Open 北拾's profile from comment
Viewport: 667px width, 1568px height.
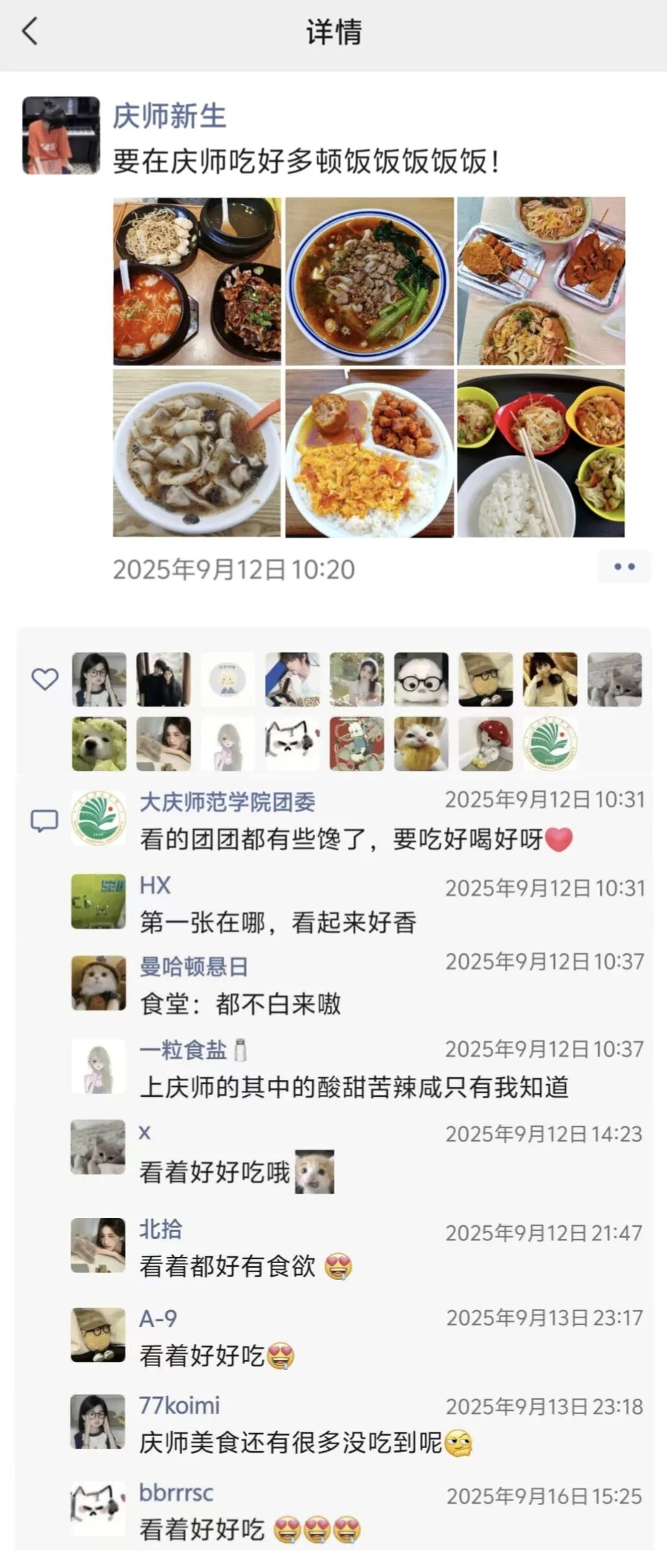(x=161, y=1229)
